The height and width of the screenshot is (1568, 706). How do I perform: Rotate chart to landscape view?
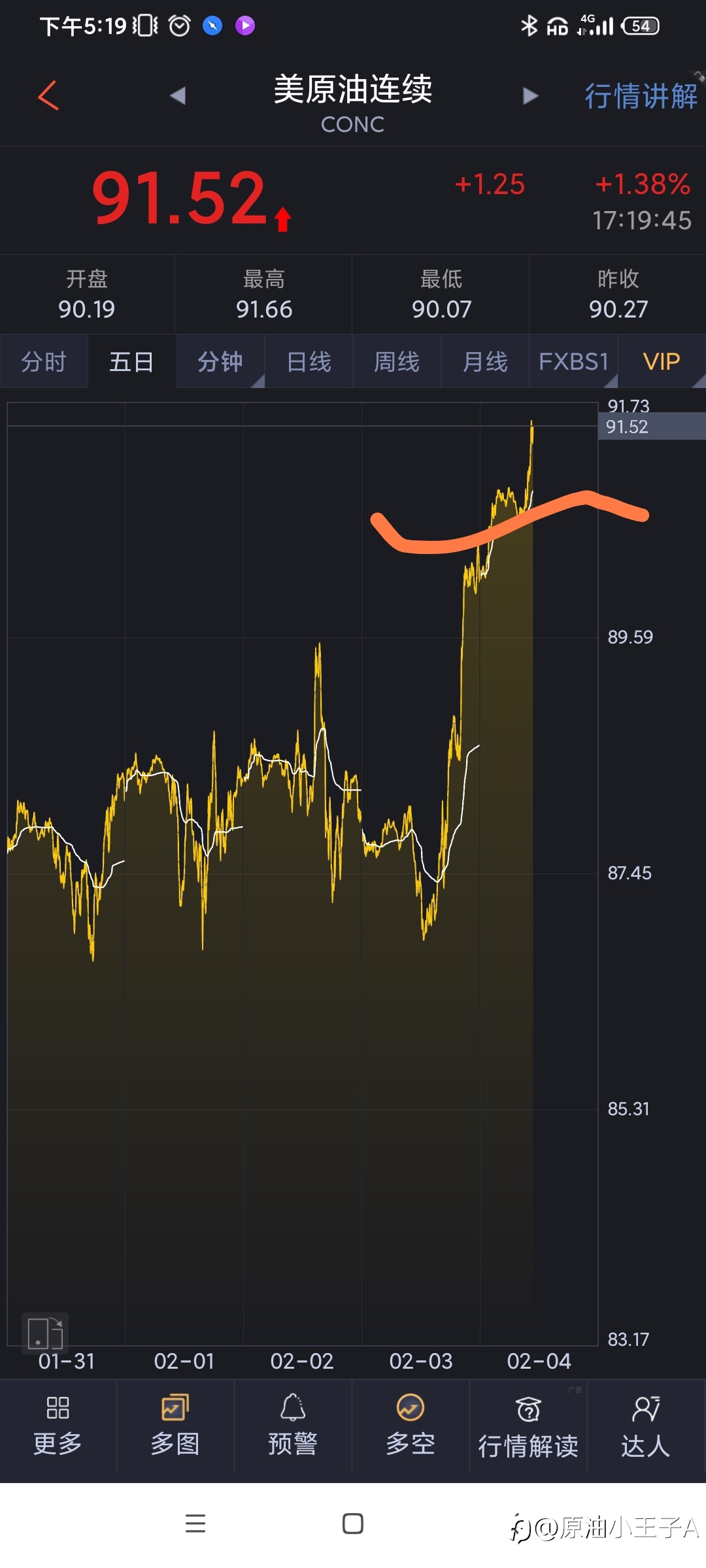45,1333
